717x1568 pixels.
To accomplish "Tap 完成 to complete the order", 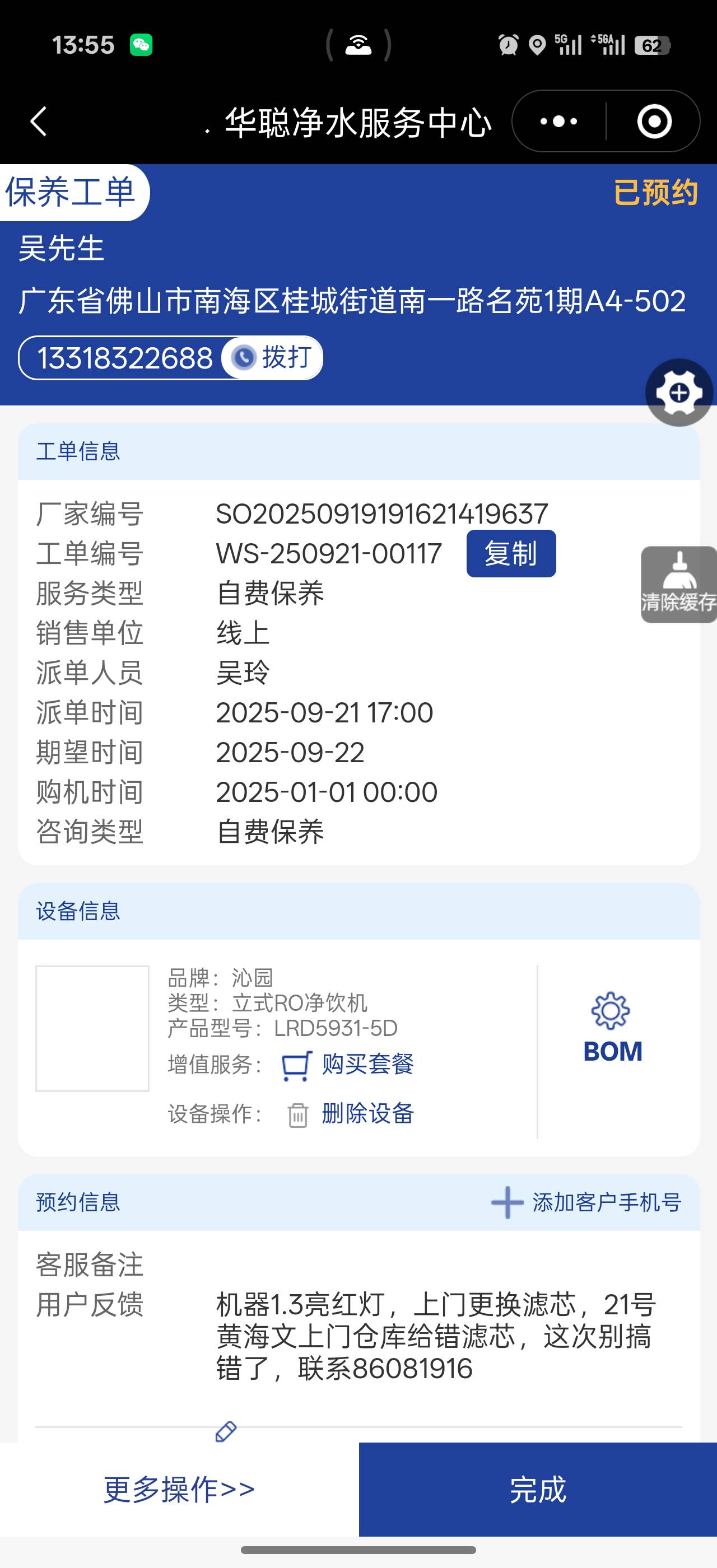I will [537, 1489].
